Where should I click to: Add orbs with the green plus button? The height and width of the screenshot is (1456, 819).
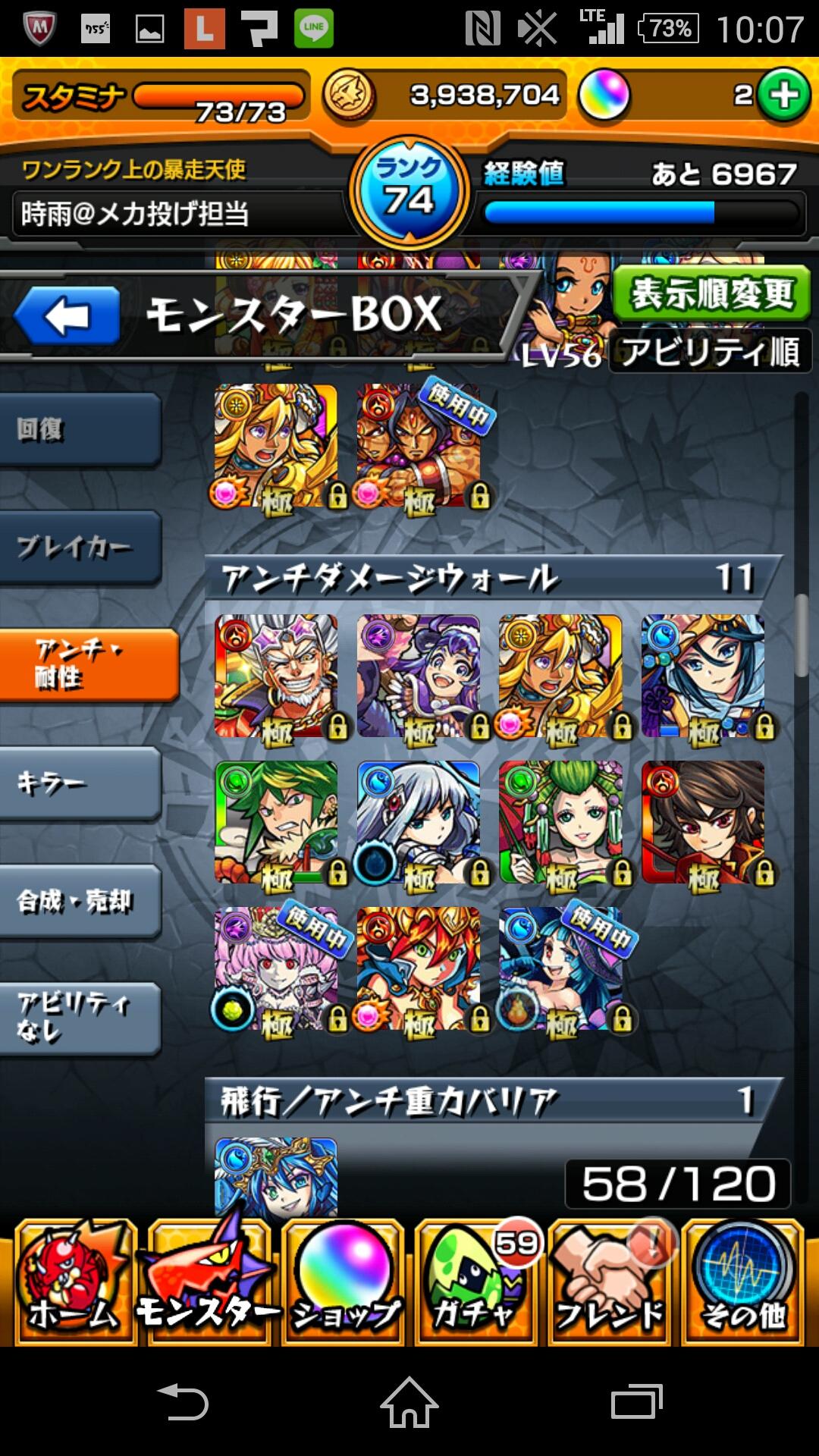(784, 95)
